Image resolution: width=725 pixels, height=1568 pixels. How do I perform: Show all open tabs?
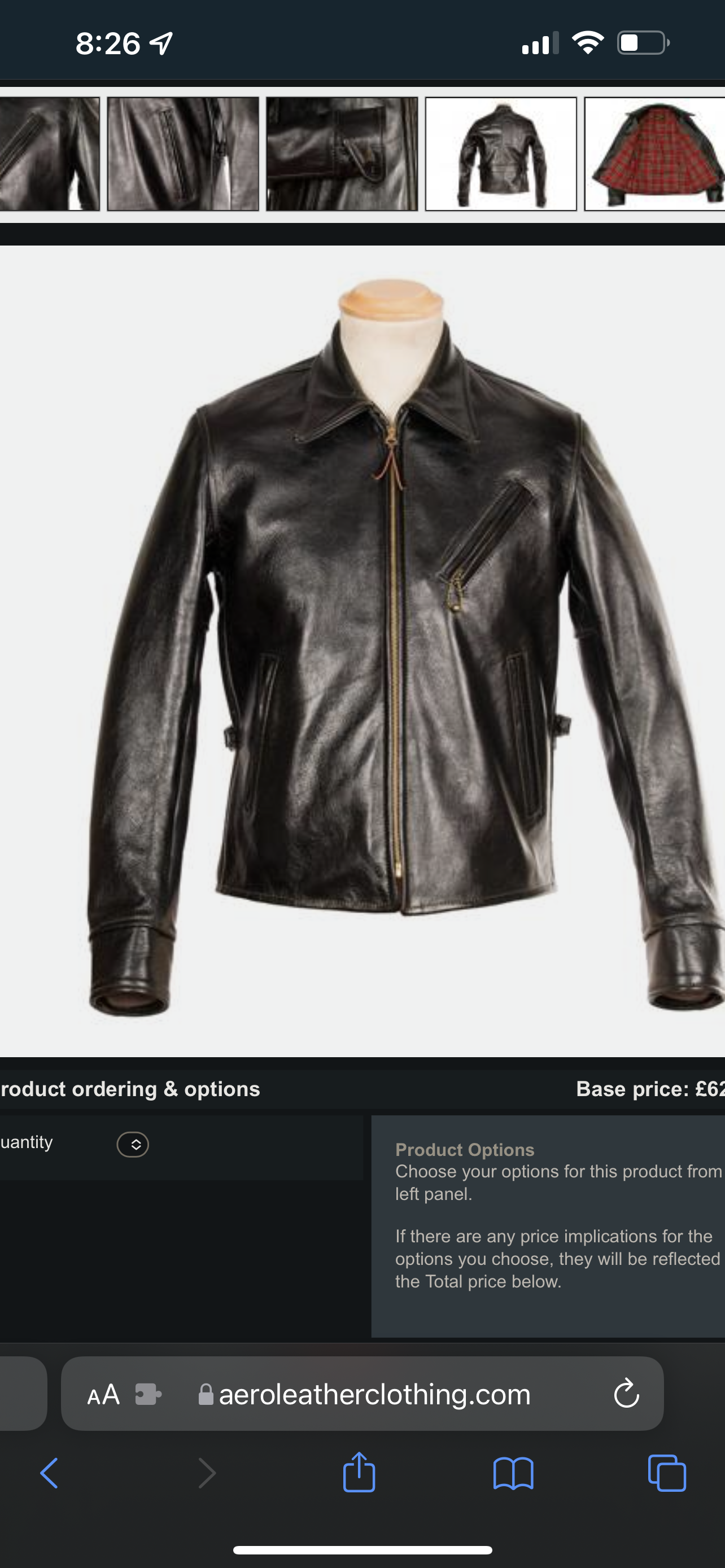667,1473
